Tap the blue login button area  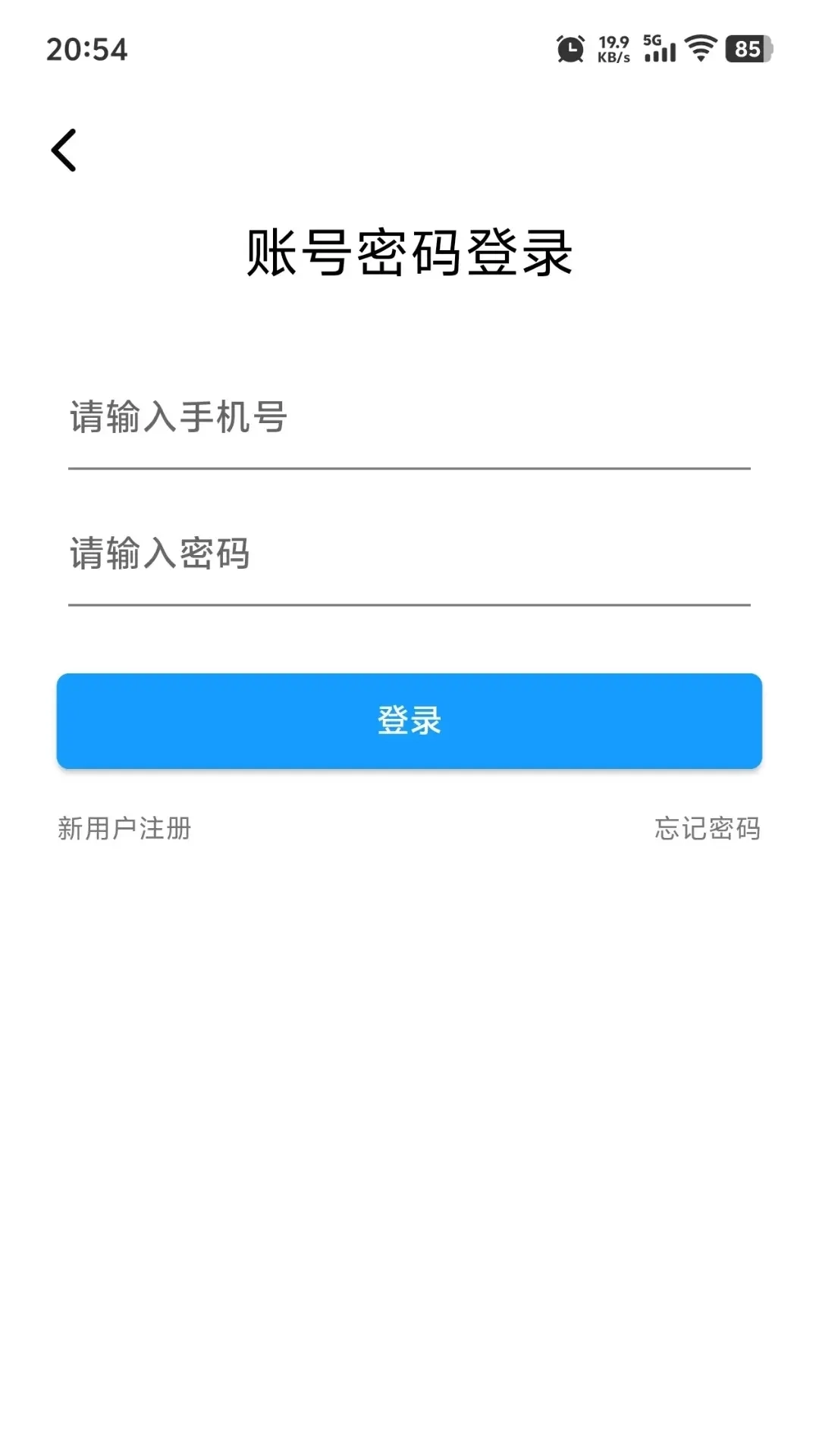click(x=409, y=721)
